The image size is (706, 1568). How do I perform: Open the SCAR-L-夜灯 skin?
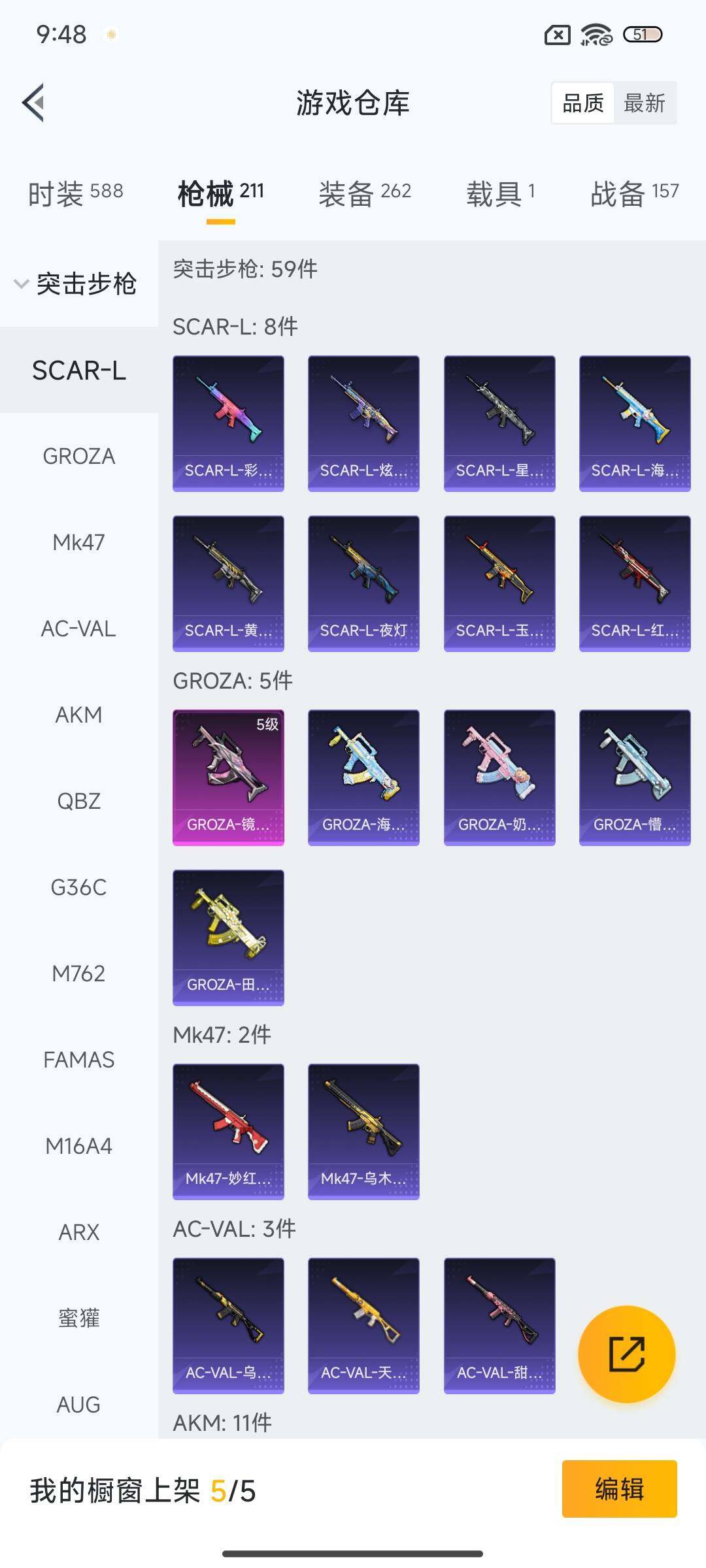(x=363, y=583)
